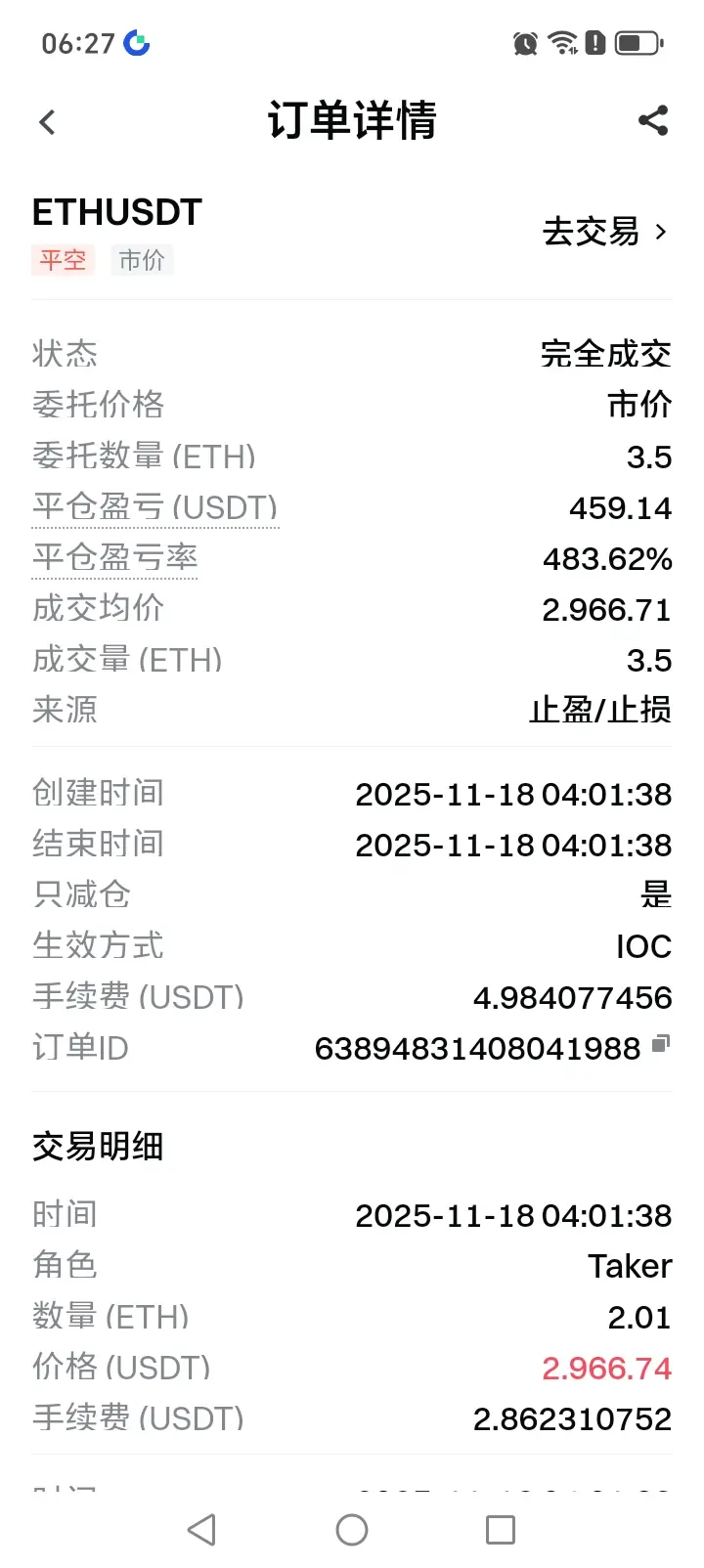The height and width of the screenshot is (1568, 704).
Task: Copy the order ID 638948314080419888
Action: tap(661, 1044)
